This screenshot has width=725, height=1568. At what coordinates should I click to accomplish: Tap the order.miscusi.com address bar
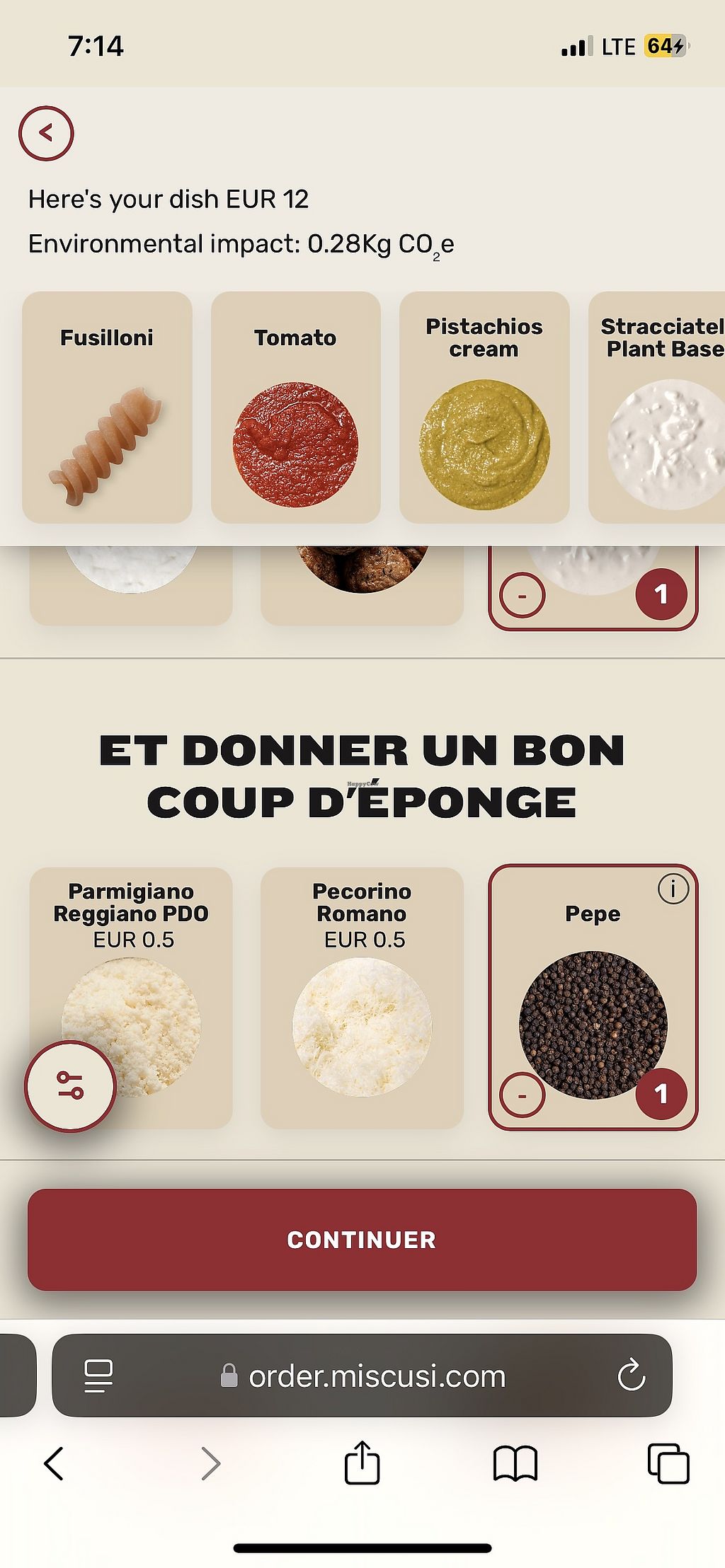coord(362,1375)
